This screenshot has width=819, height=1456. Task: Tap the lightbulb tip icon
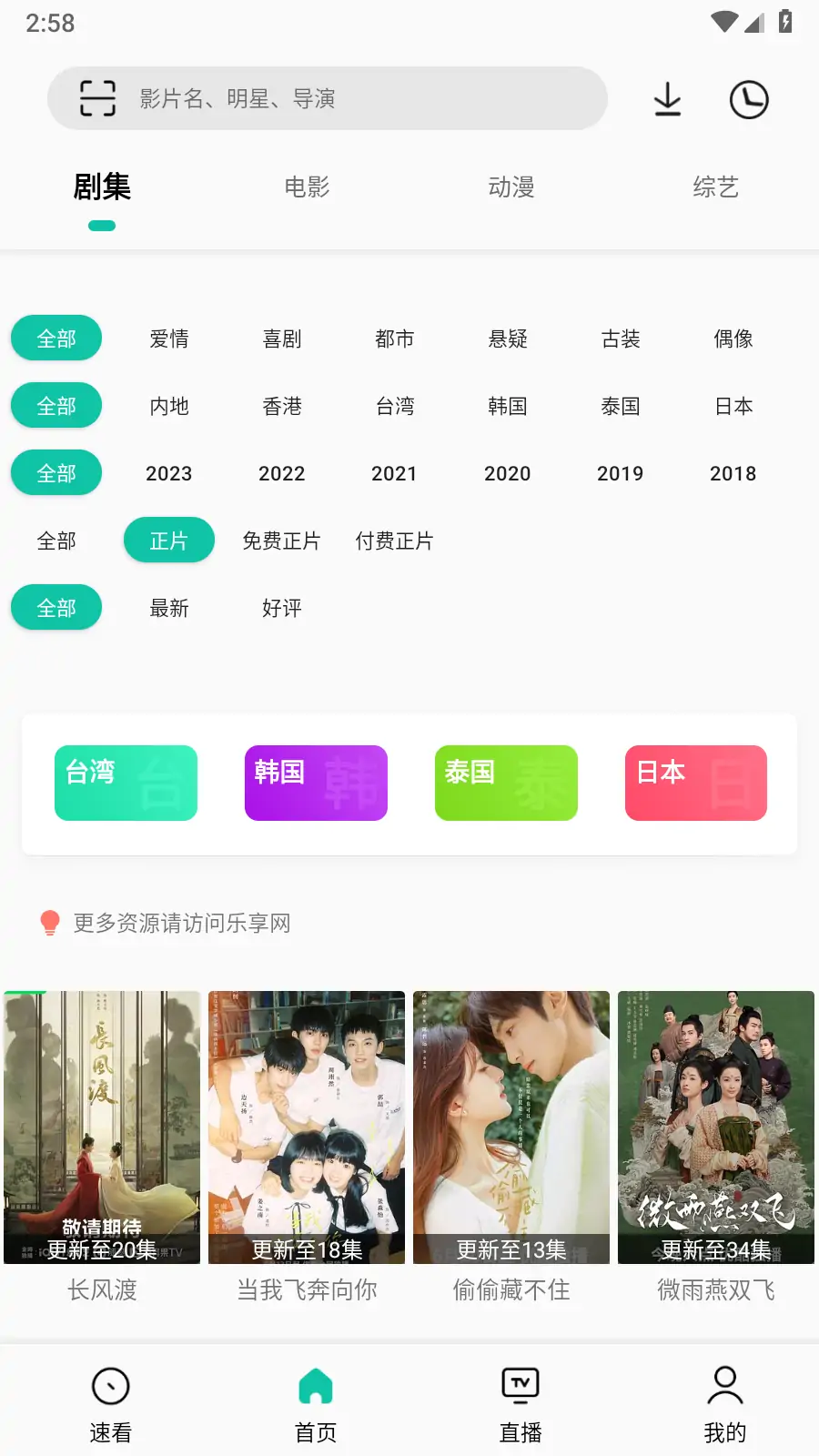pos(50,923)
